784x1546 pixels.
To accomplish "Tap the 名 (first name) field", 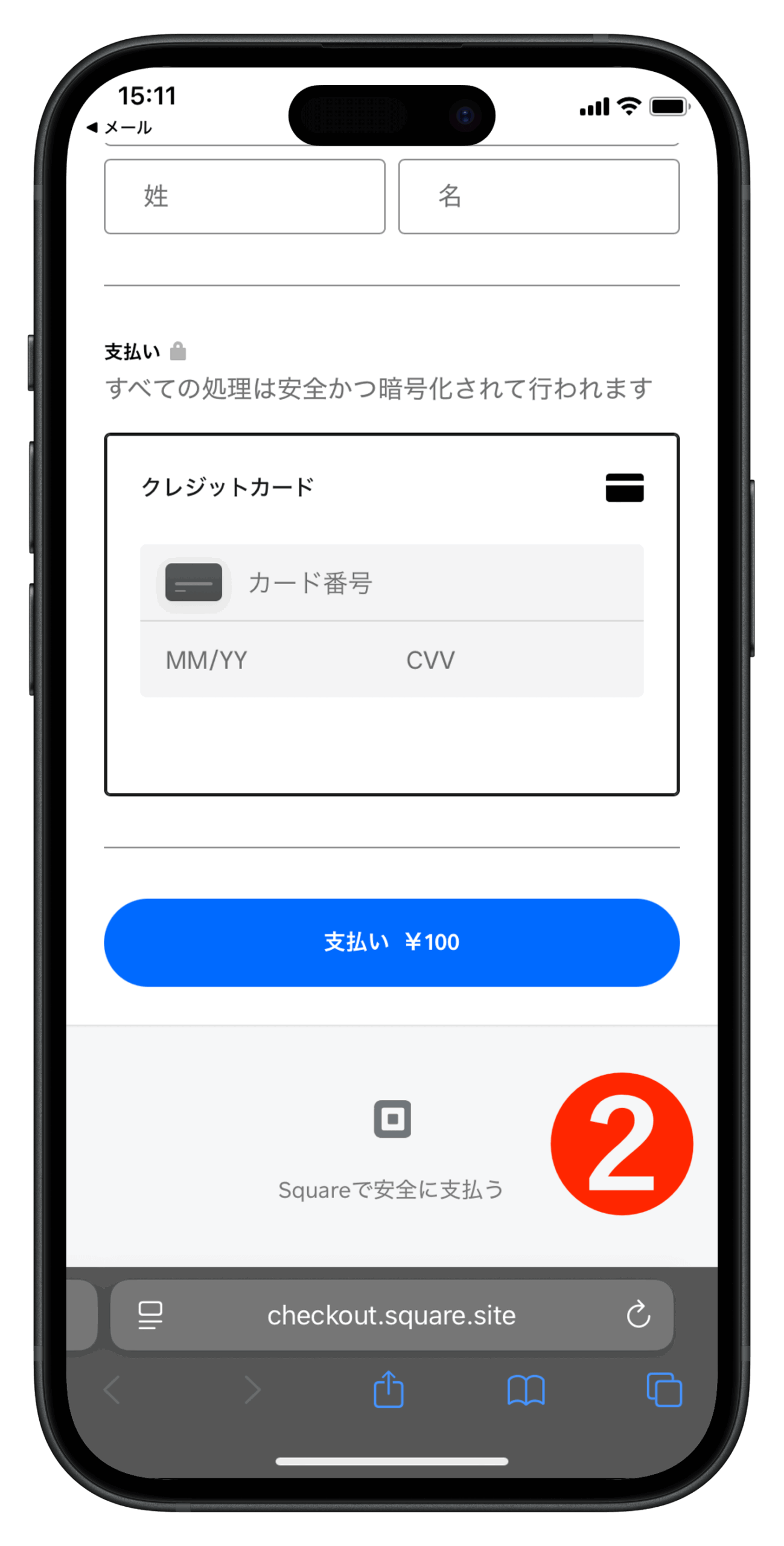I will pyautogui.click(x=538, y=196).
